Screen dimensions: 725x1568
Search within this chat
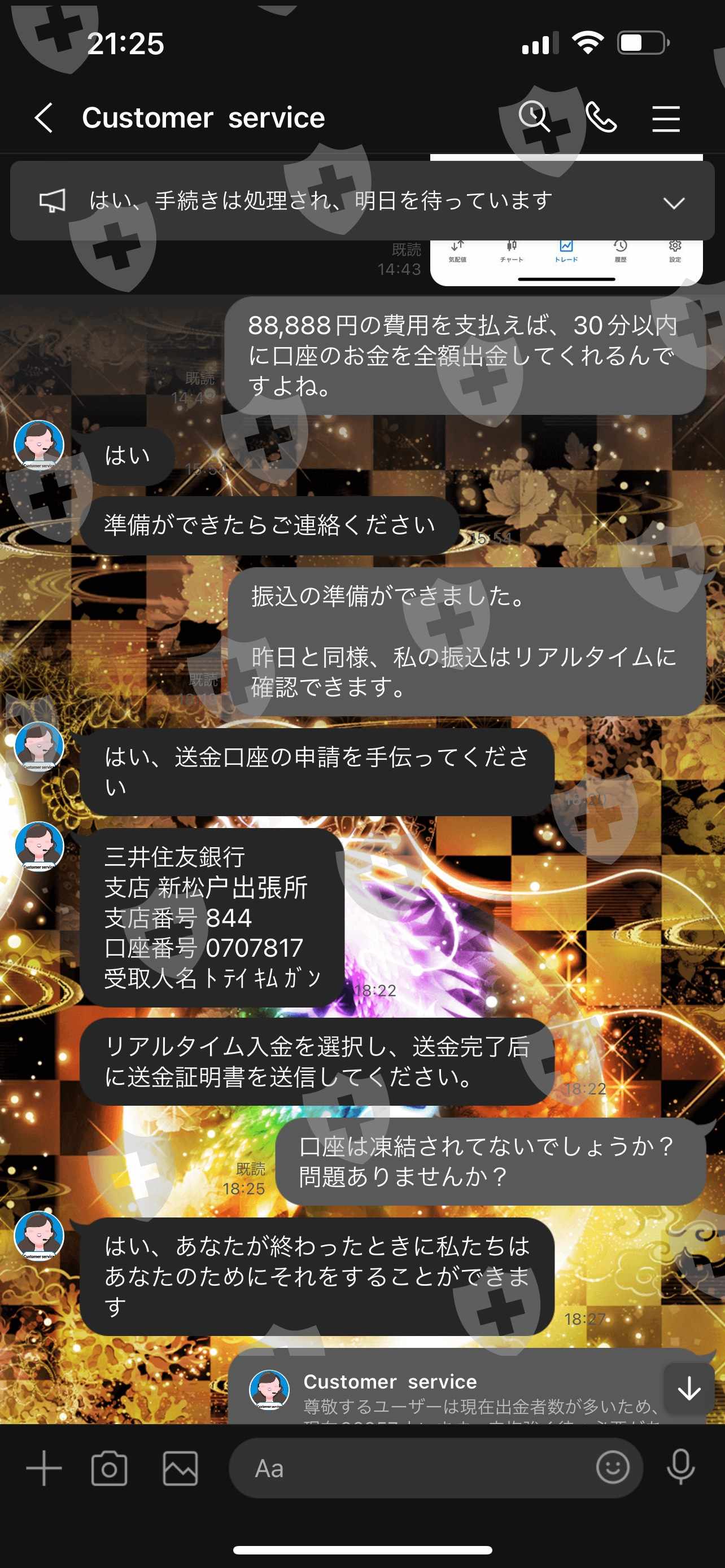coord(534,116)
